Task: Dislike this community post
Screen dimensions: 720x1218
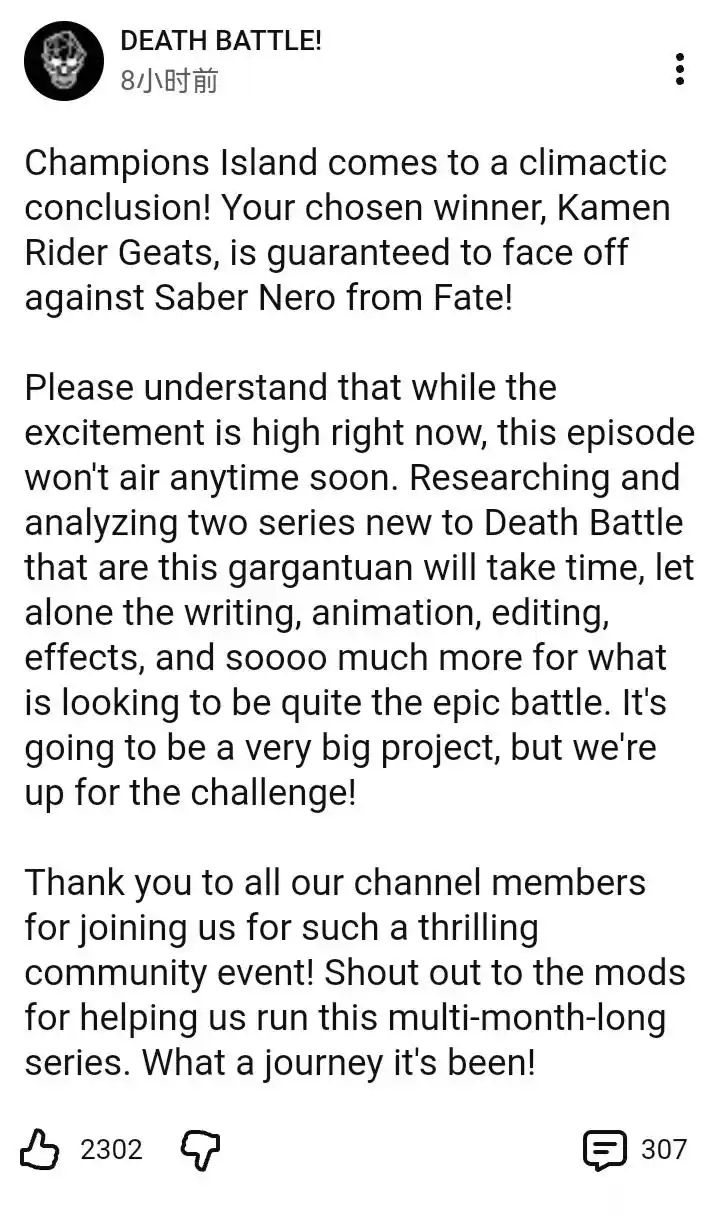Action: click(200, 1149)
